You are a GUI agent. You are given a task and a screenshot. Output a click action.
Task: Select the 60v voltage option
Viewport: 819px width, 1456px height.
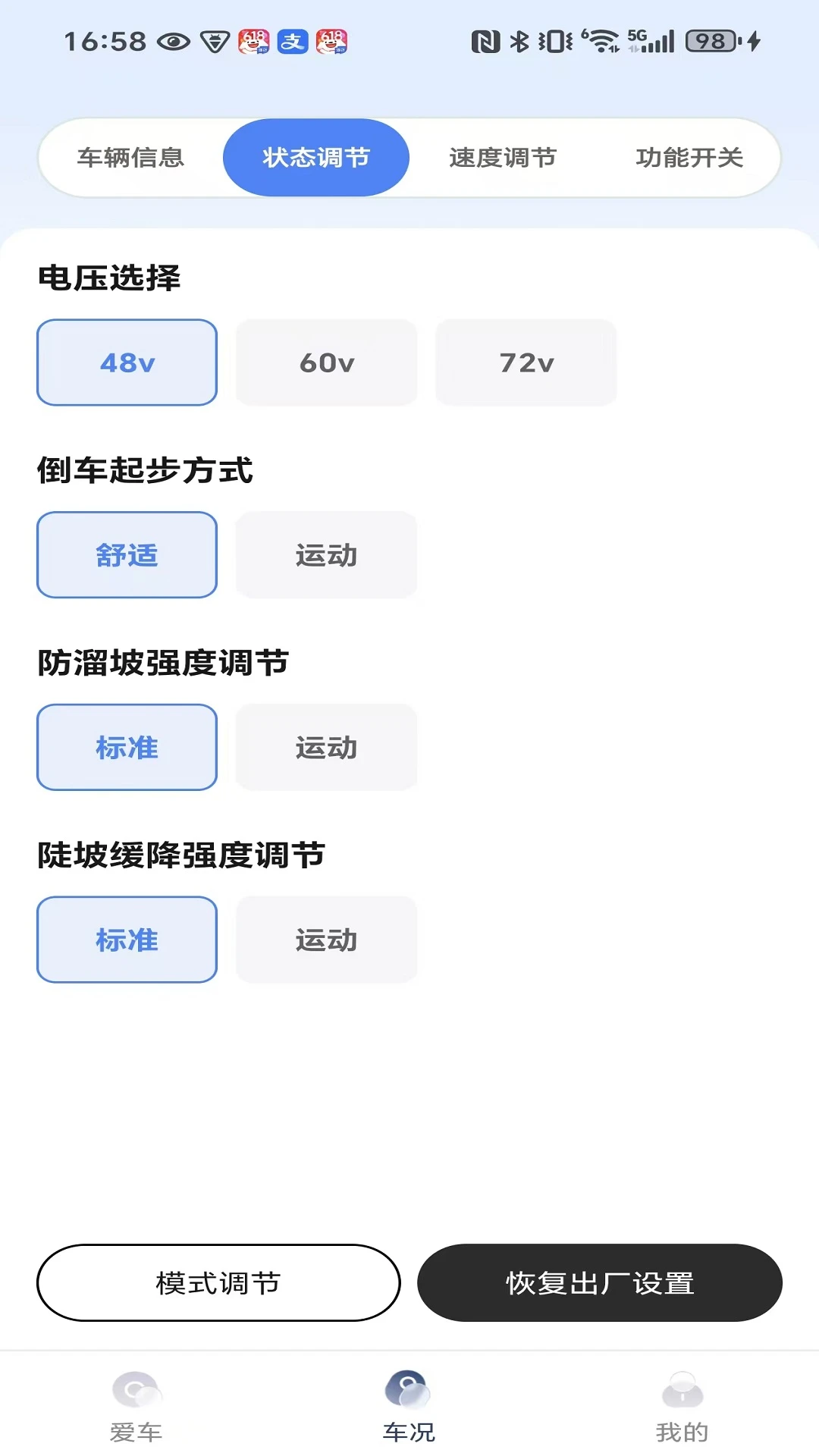[x=327, y=362]
